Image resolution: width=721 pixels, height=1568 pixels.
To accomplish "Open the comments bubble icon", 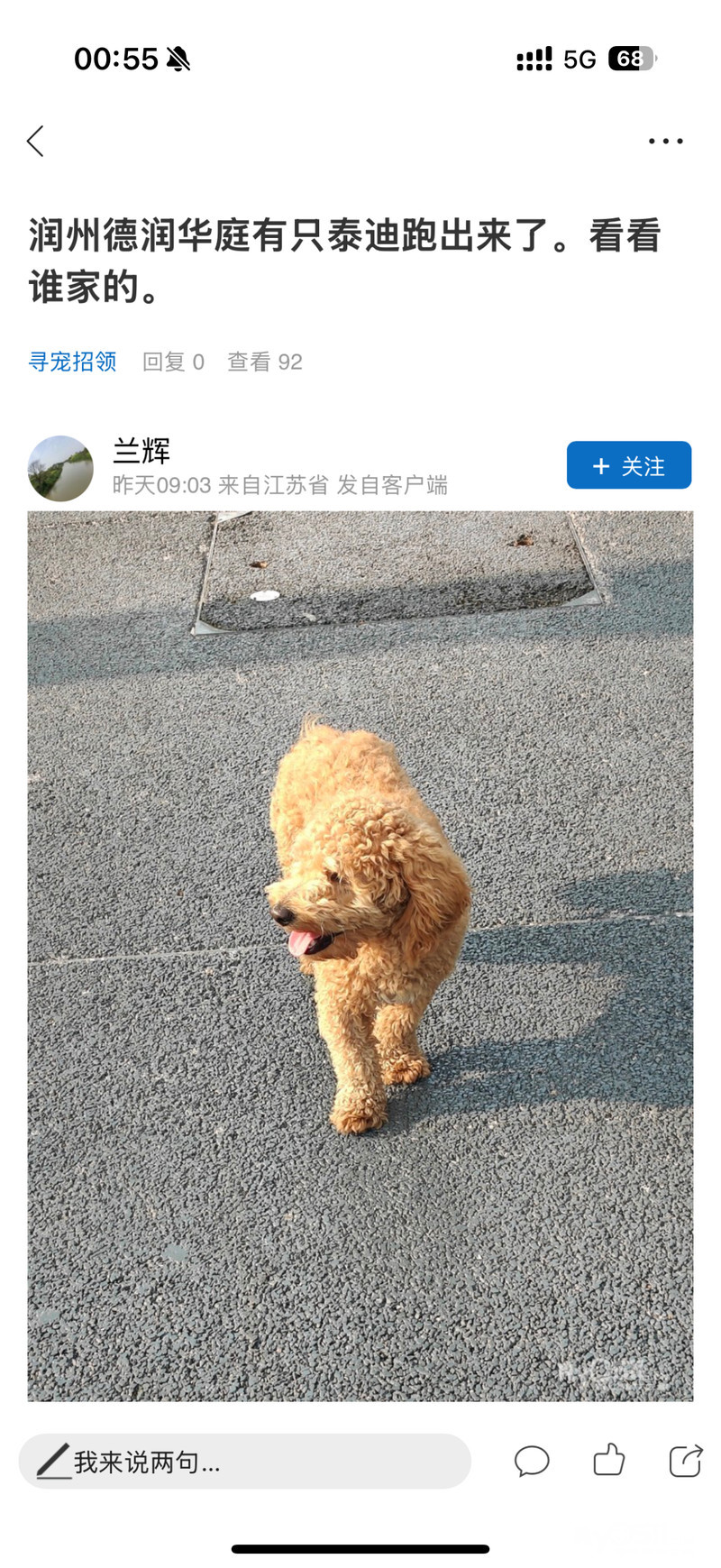I will [532, 1461].
